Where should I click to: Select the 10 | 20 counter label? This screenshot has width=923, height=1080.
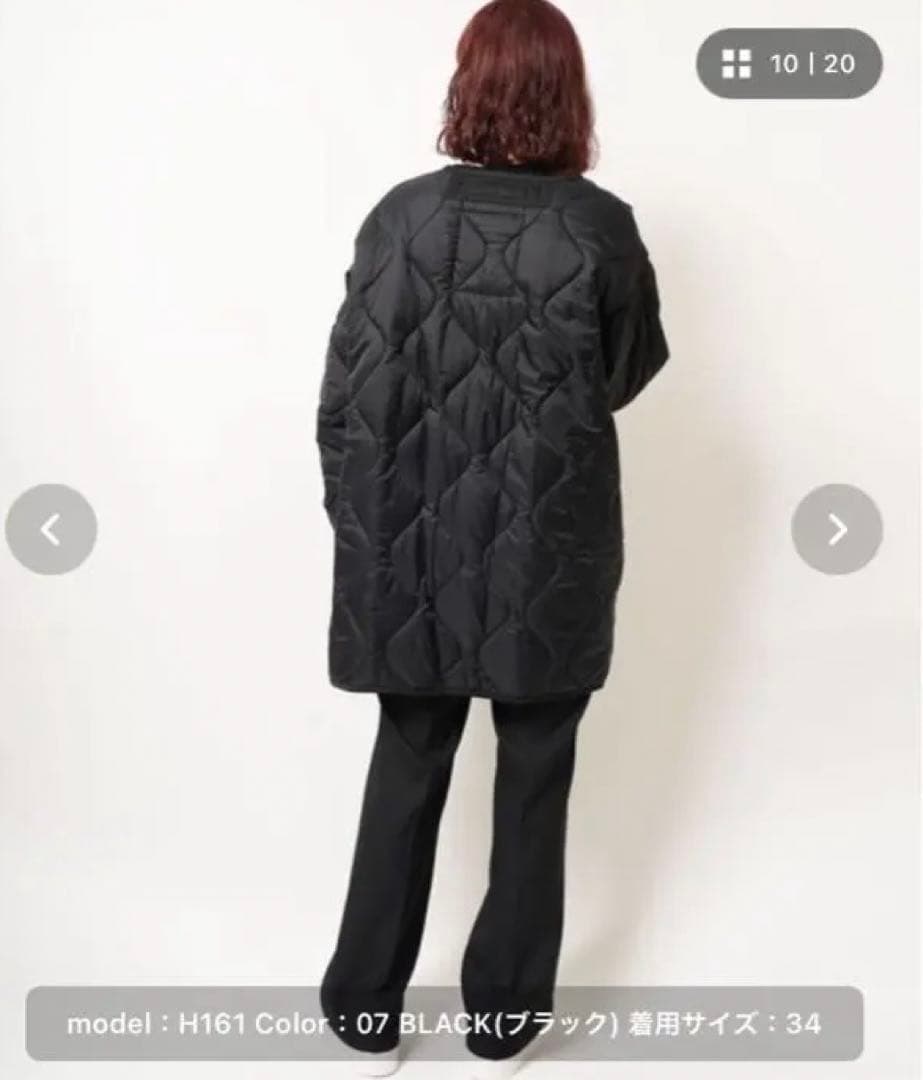coord(812,63)
